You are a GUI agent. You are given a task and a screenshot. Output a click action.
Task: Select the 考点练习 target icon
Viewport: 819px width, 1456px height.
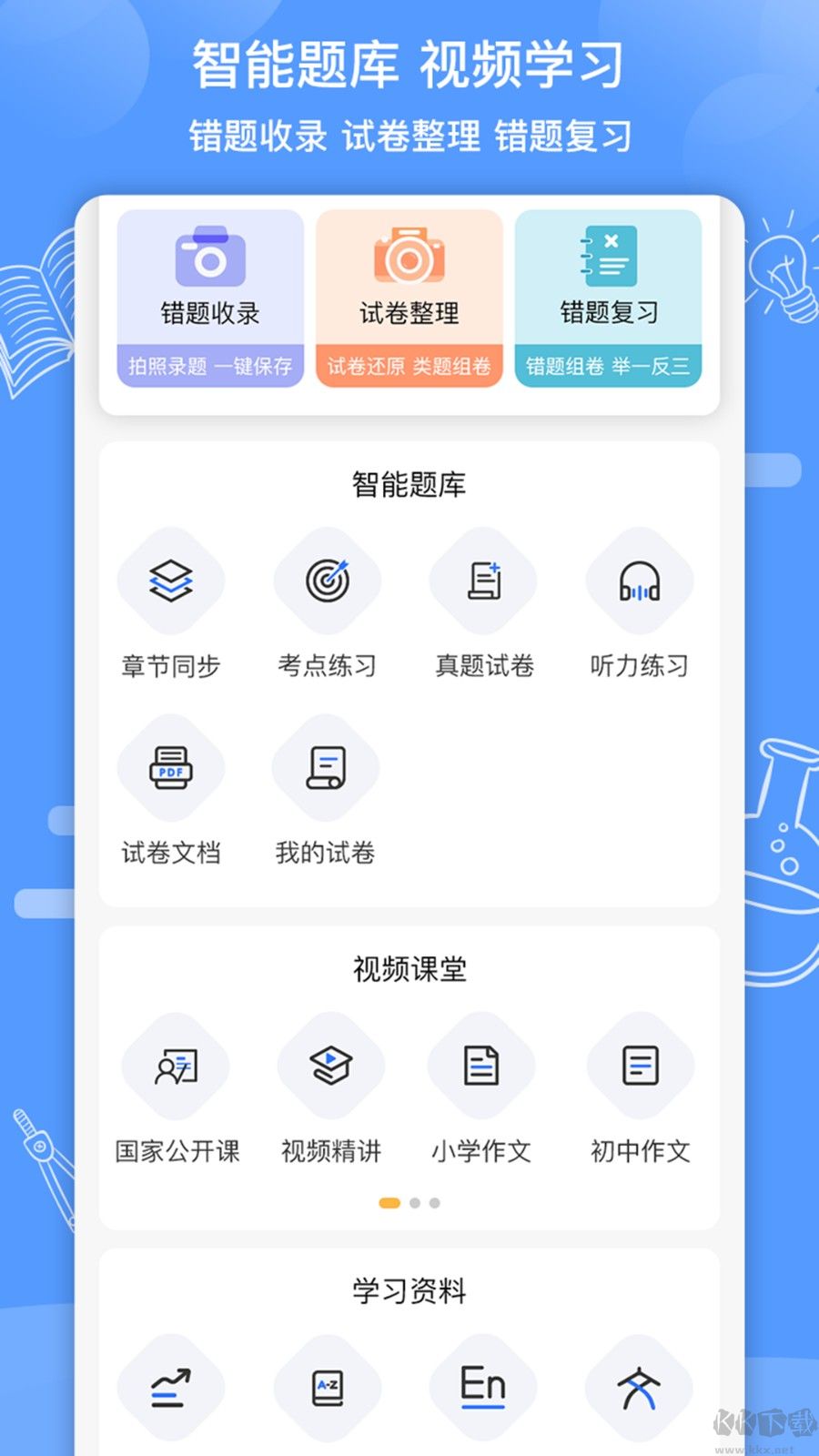point(327,581)
